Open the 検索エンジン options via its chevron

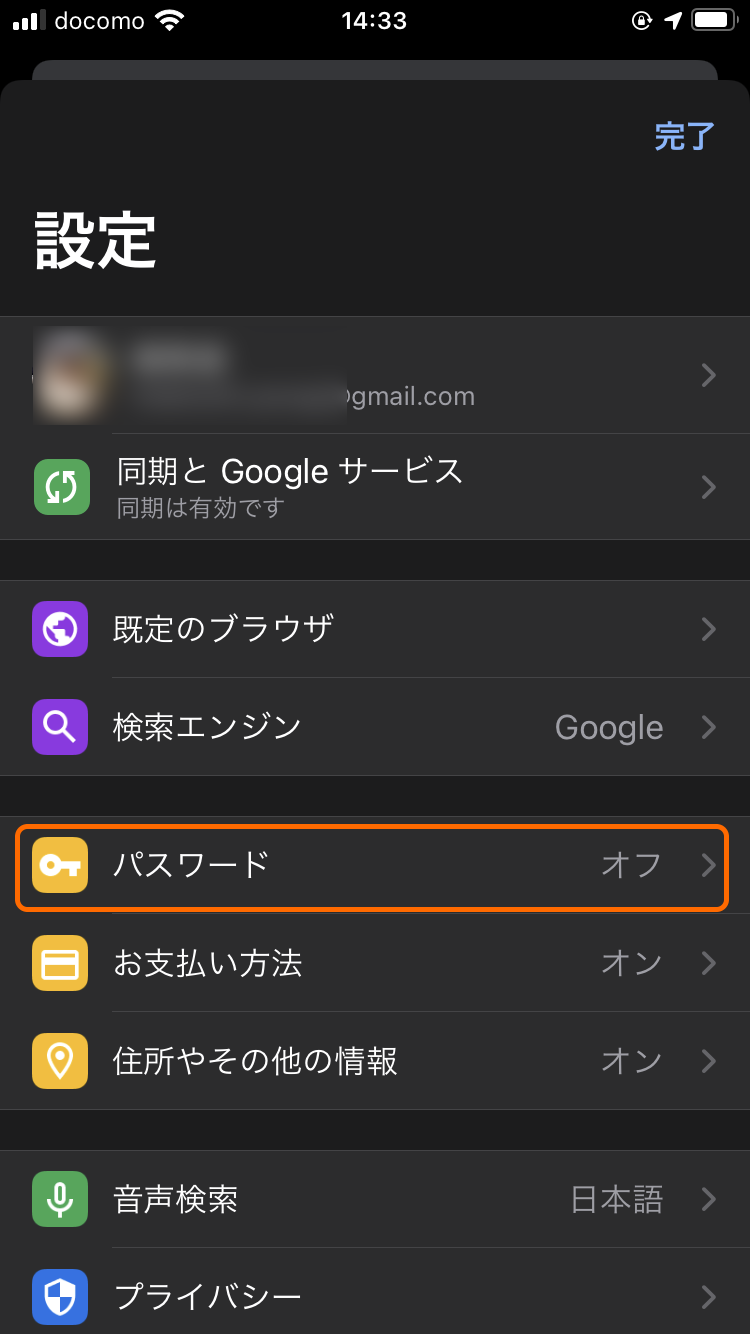pos(708,727)
